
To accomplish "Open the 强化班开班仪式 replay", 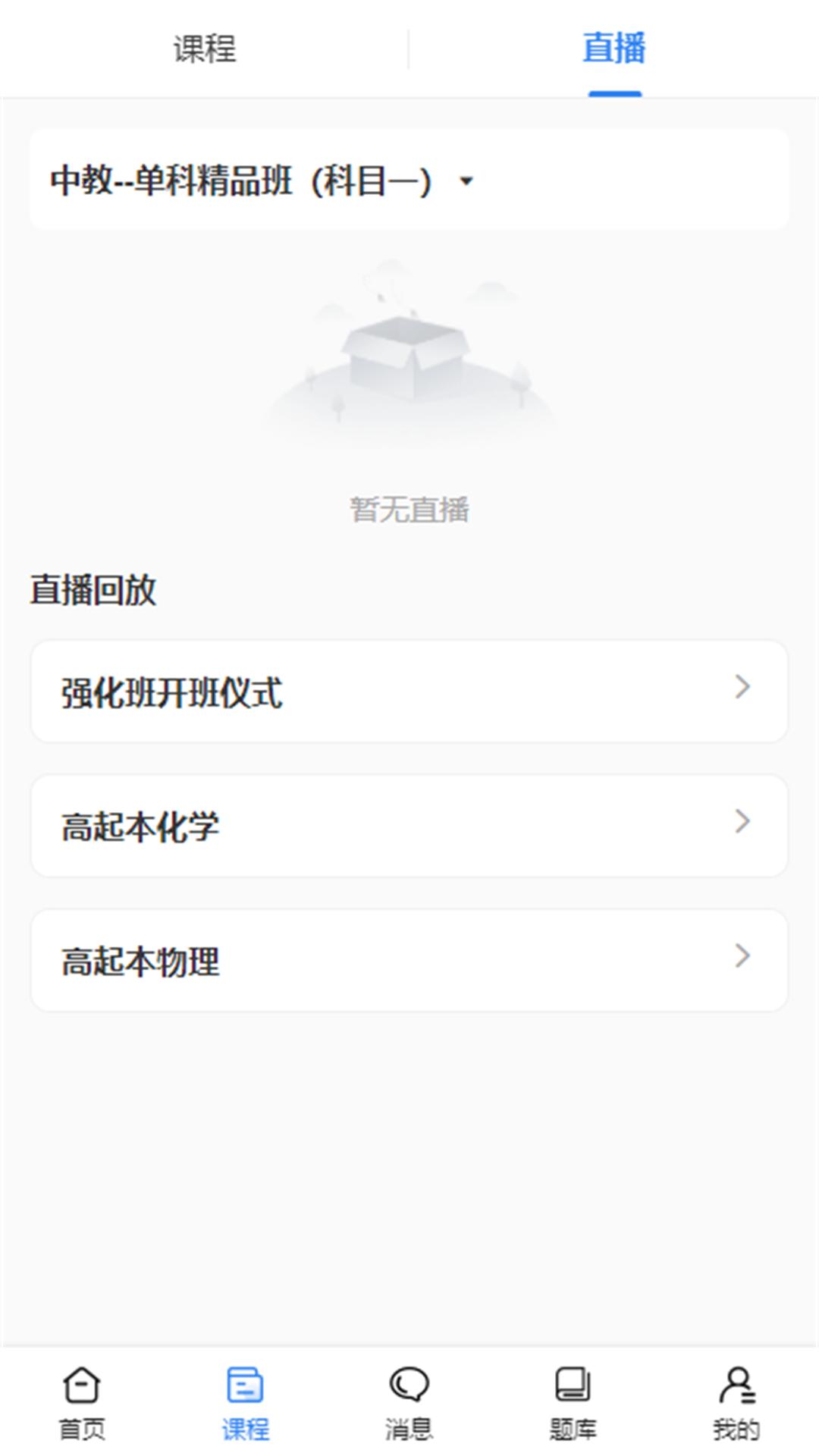I will coord(409,691).
